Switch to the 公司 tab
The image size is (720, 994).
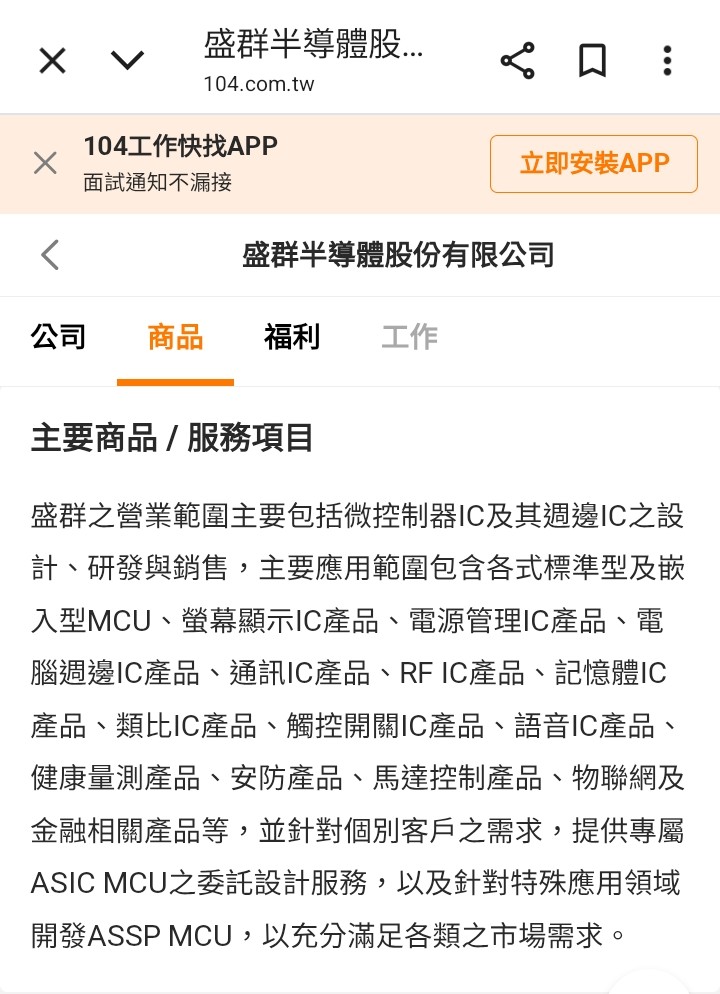pyautogui.click(x=58, y=337)
